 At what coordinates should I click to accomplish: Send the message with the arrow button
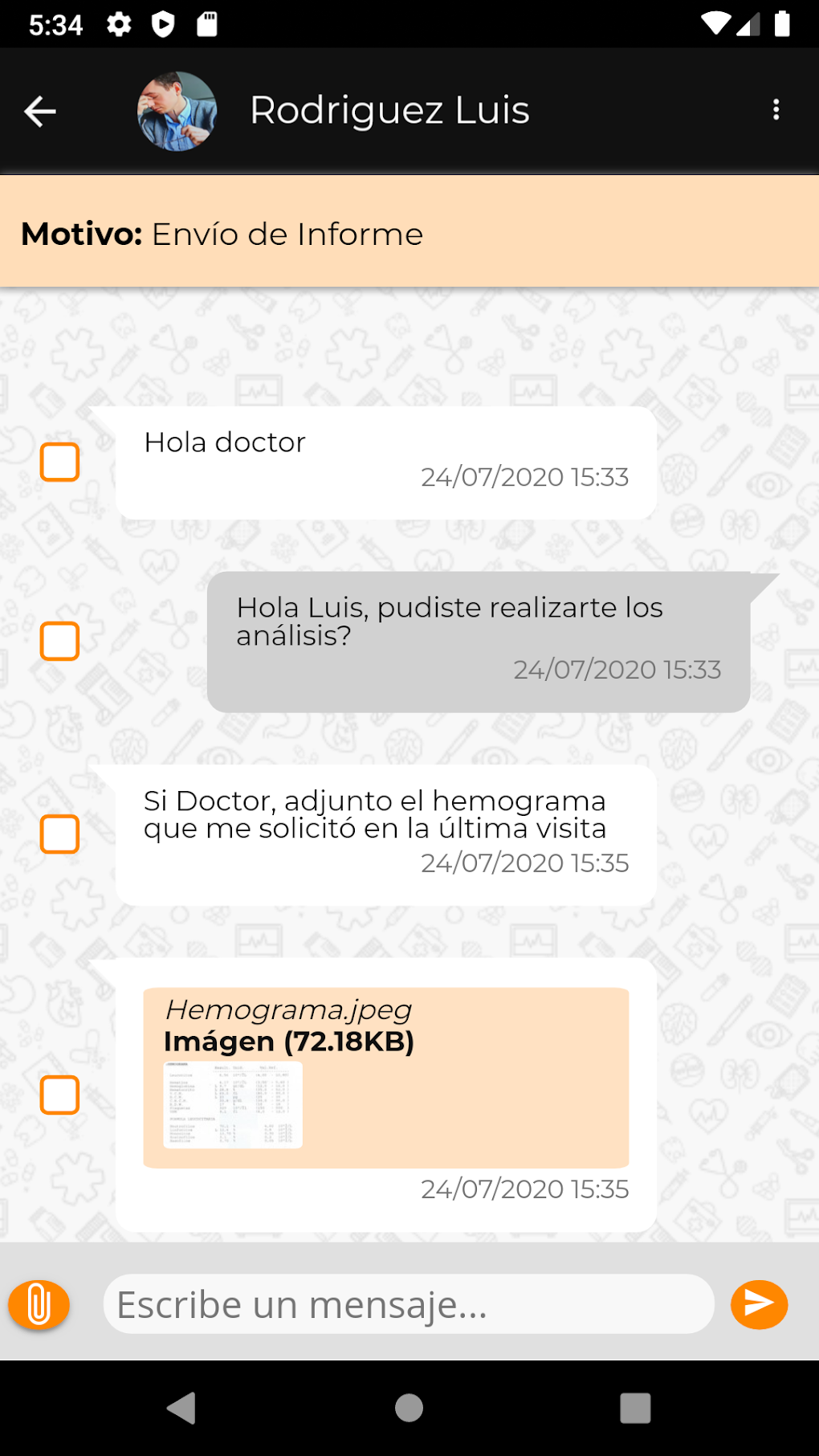759,1304
